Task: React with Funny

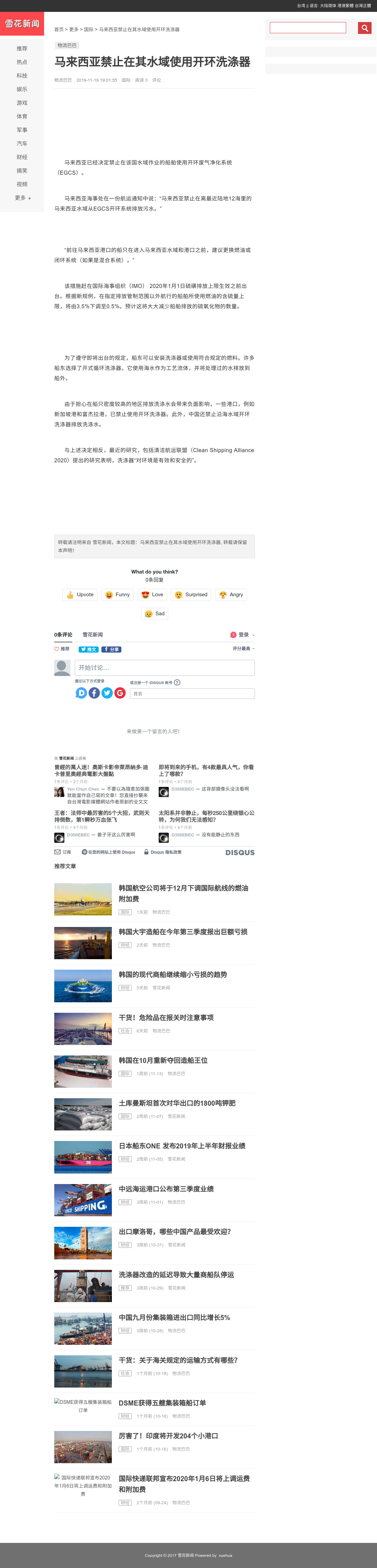Action: [x=117, y=595]
